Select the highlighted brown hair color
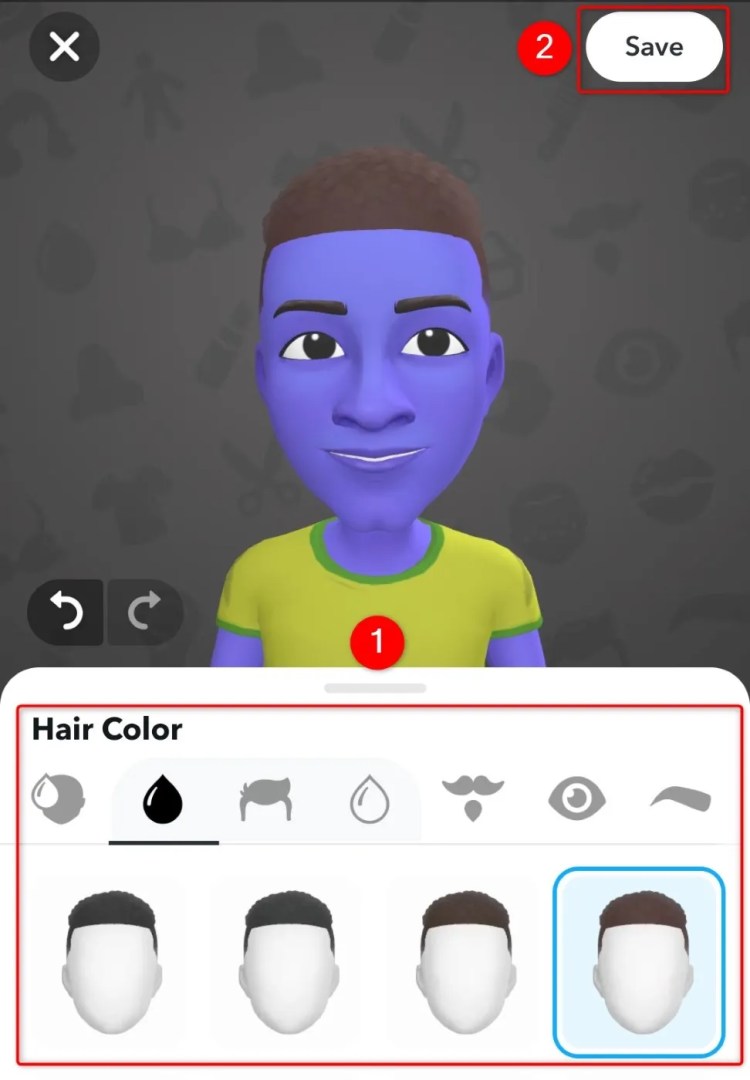This screenshot has width=750, height=1080. click(x=639, y=962)
